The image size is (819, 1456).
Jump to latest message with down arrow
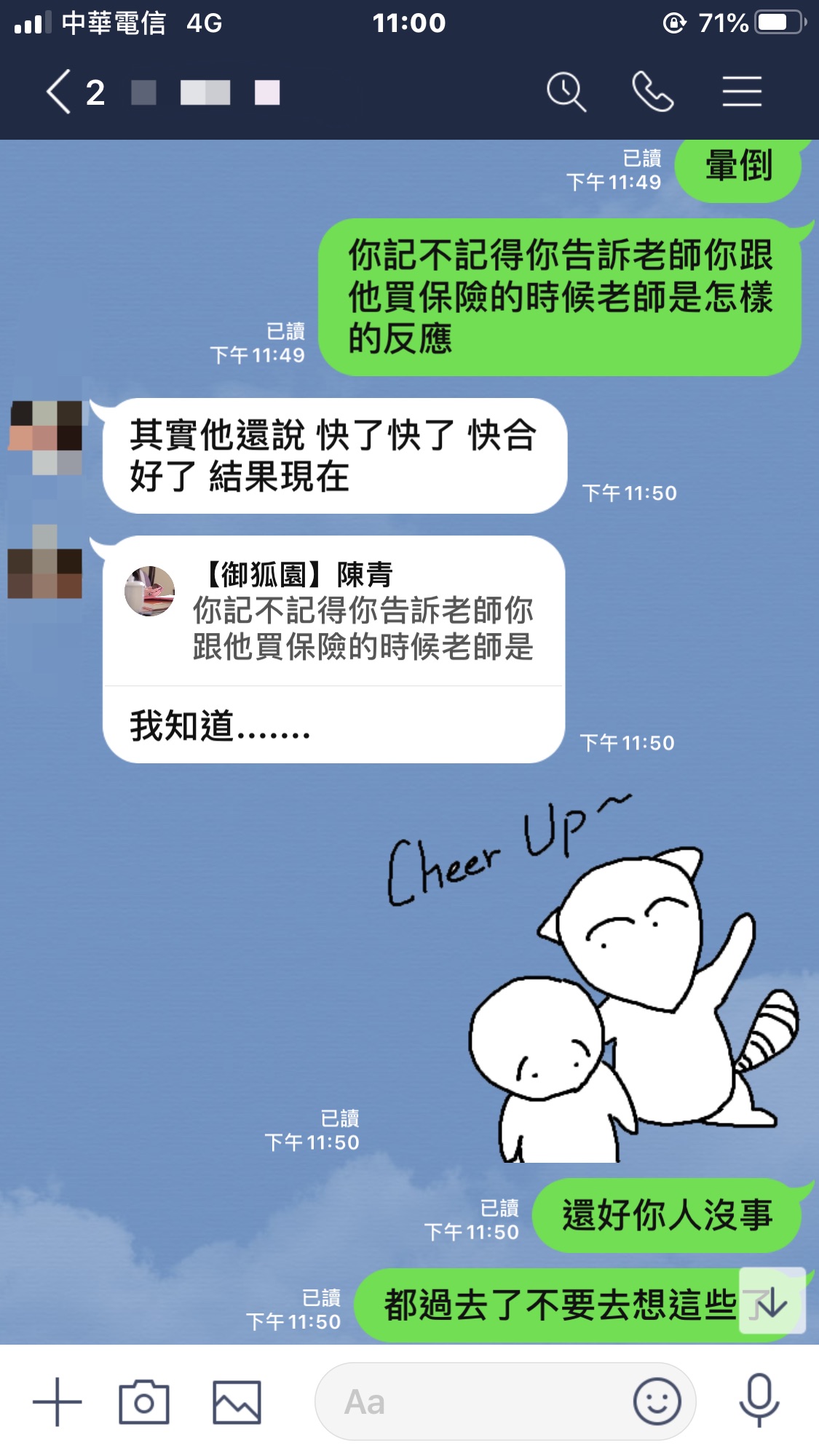pyautogui.click(x=772, y=1301)
